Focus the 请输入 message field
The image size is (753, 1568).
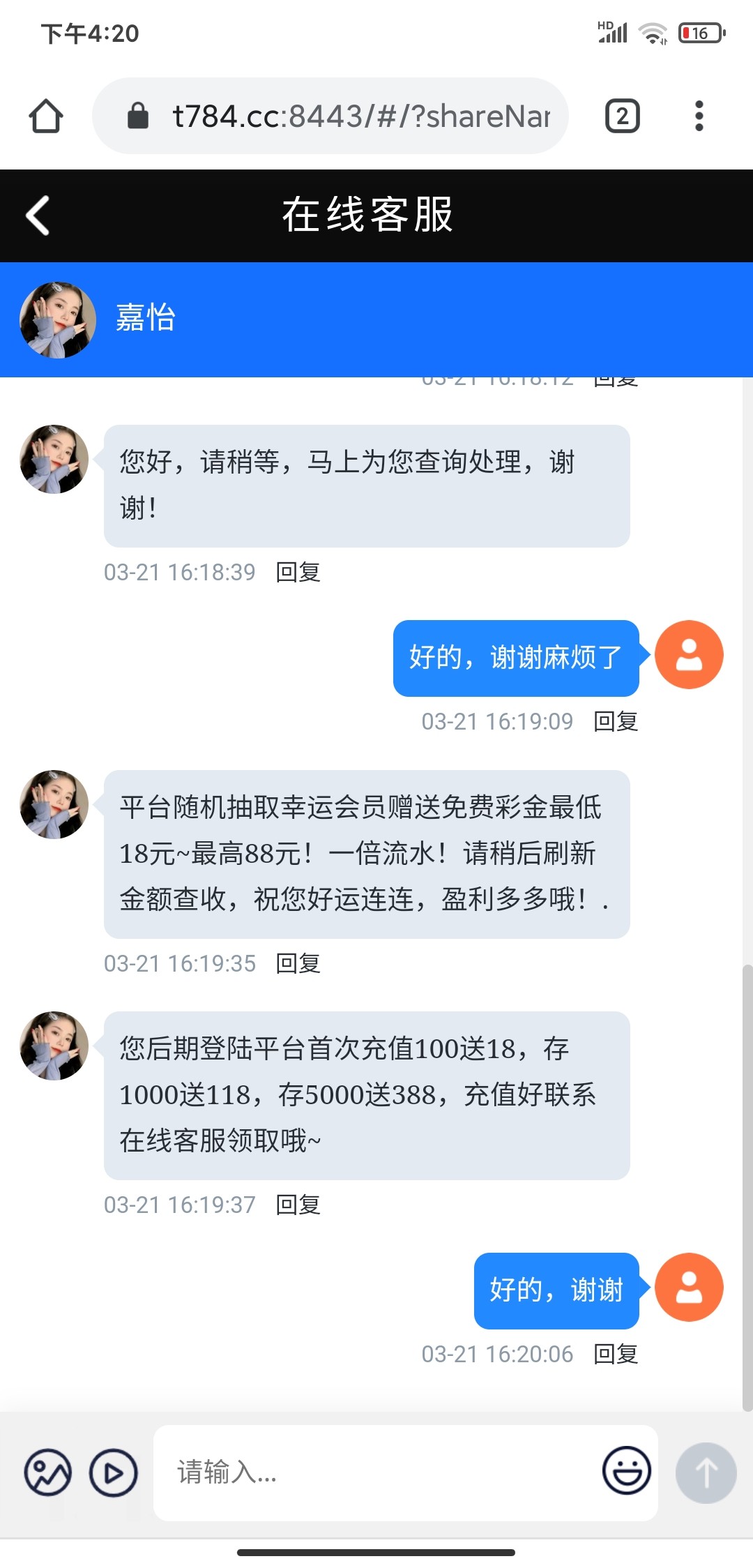(x=376, y=1472)
